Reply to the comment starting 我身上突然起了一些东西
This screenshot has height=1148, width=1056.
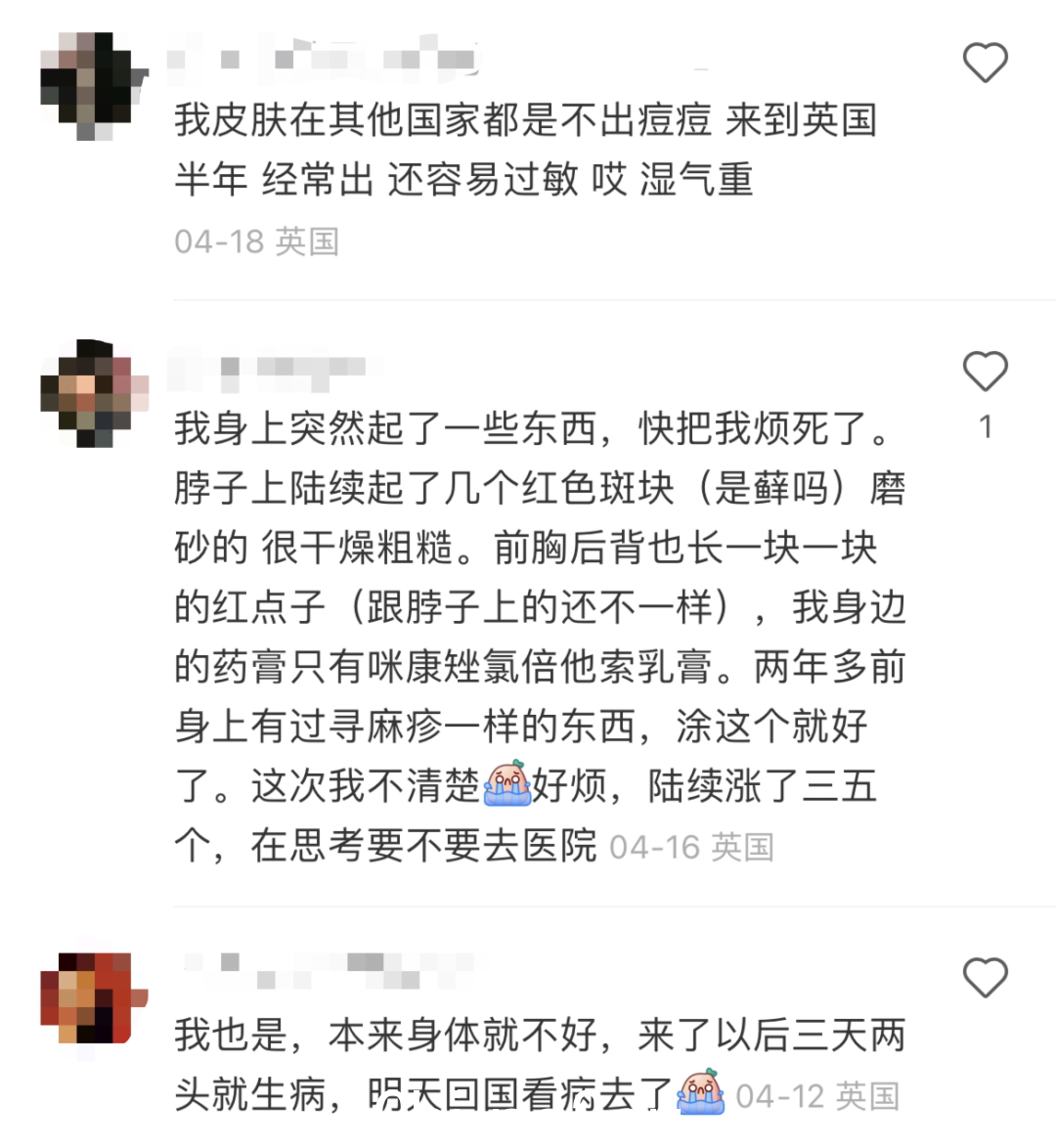point(538,606)
